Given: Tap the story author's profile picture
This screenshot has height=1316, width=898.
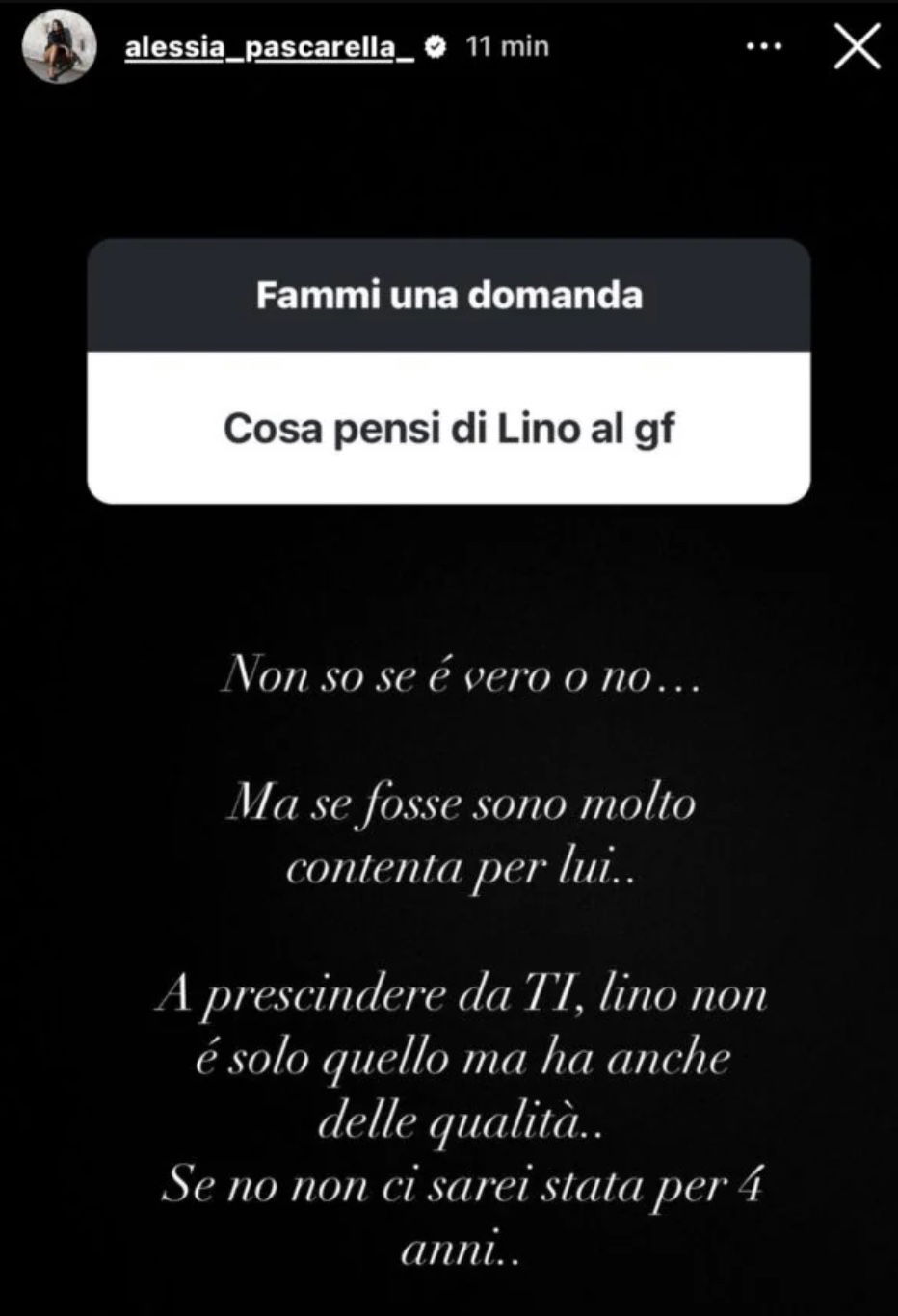Looking at the screenshot, I should [x=59, y=47].
